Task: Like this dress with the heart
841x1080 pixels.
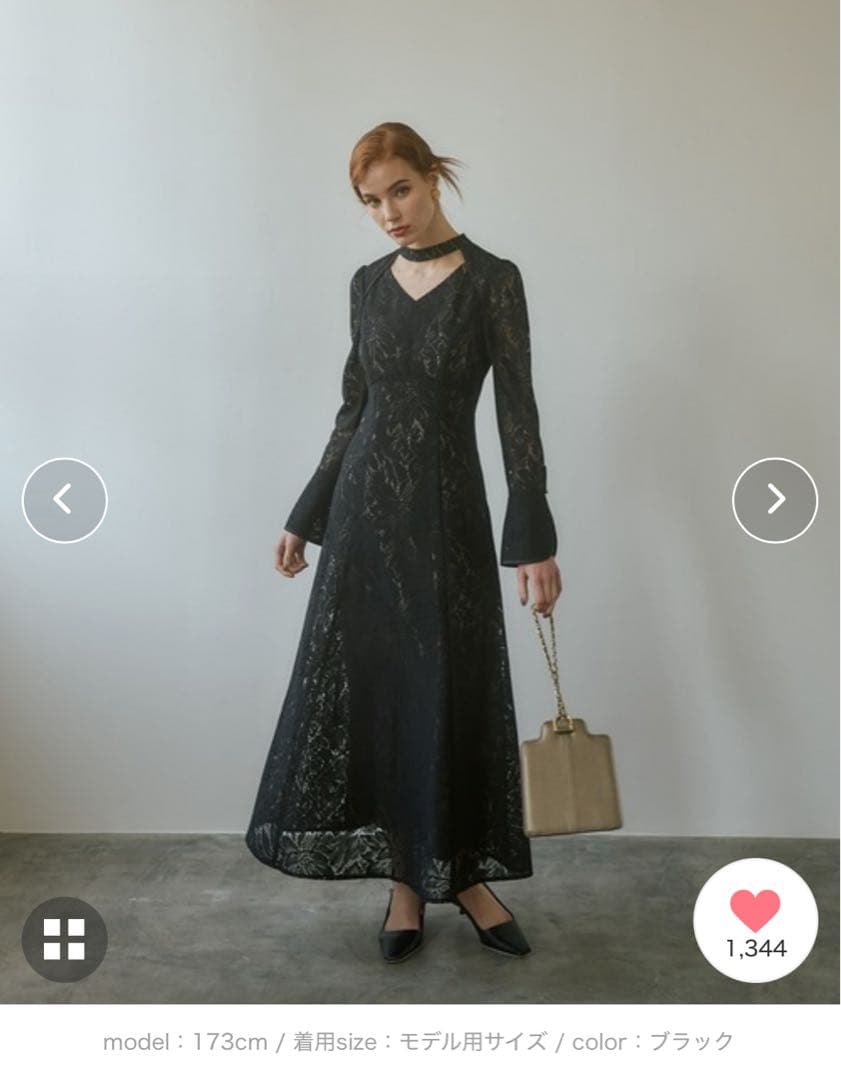Action: click(x=755, y=912)
